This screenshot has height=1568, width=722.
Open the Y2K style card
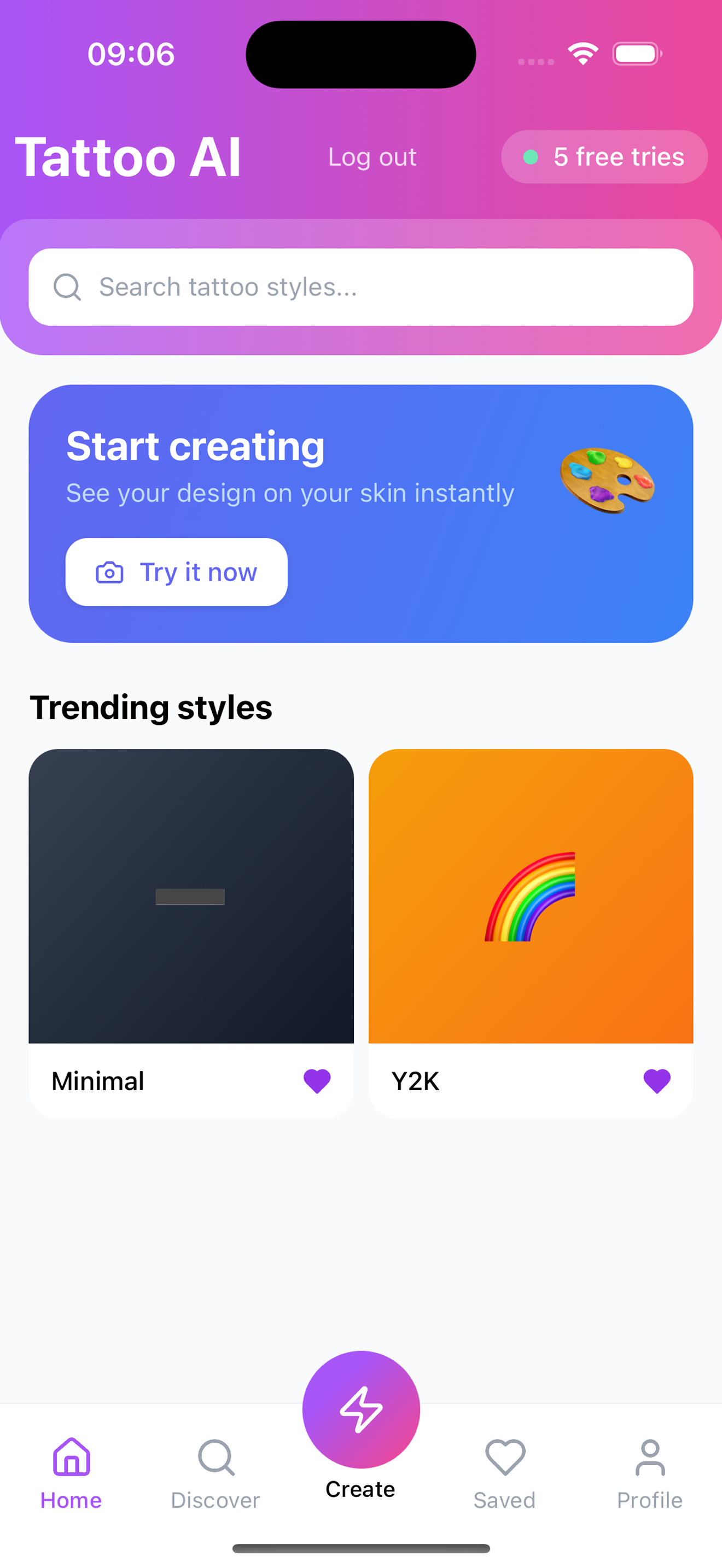tap(530, 896)
